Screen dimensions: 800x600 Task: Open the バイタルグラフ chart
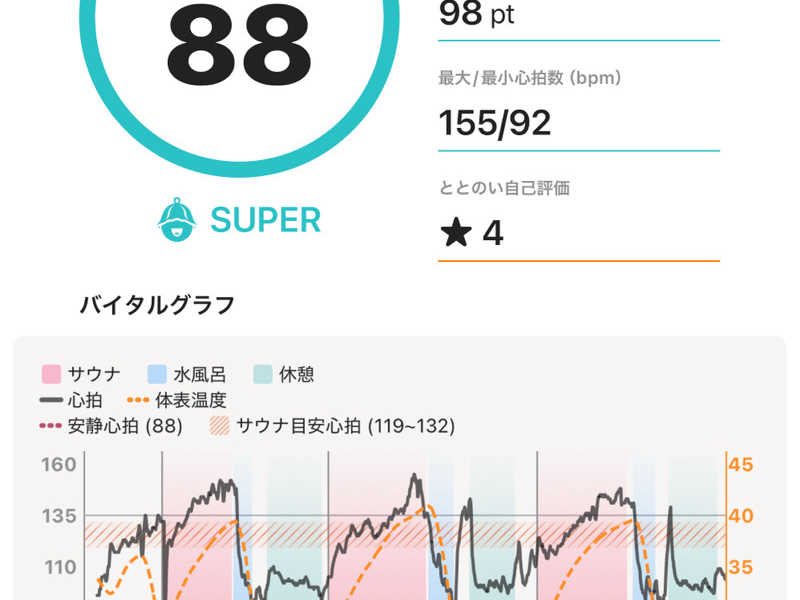coord(399,468)
